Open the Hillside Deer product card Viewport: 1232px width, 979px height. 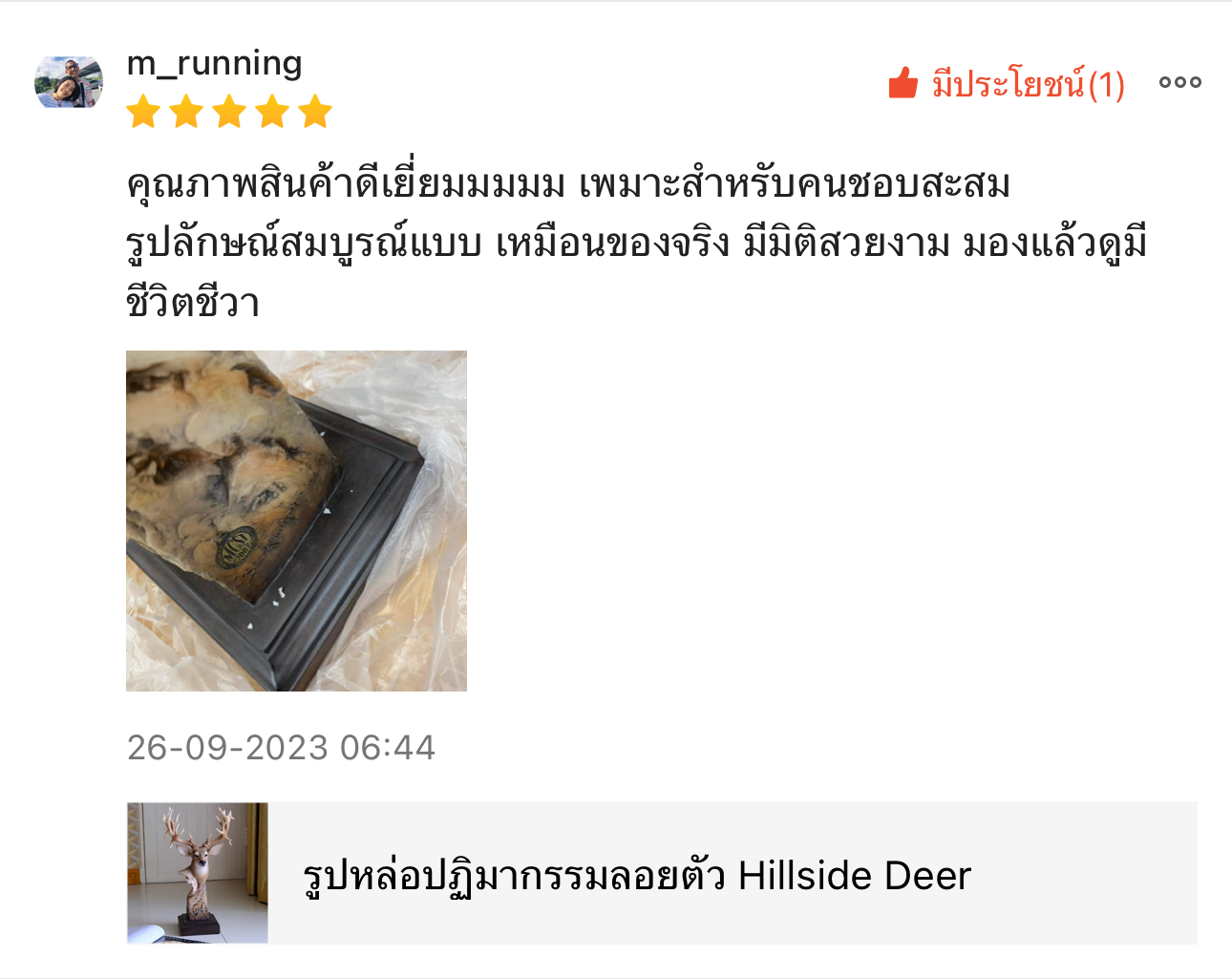661,873
